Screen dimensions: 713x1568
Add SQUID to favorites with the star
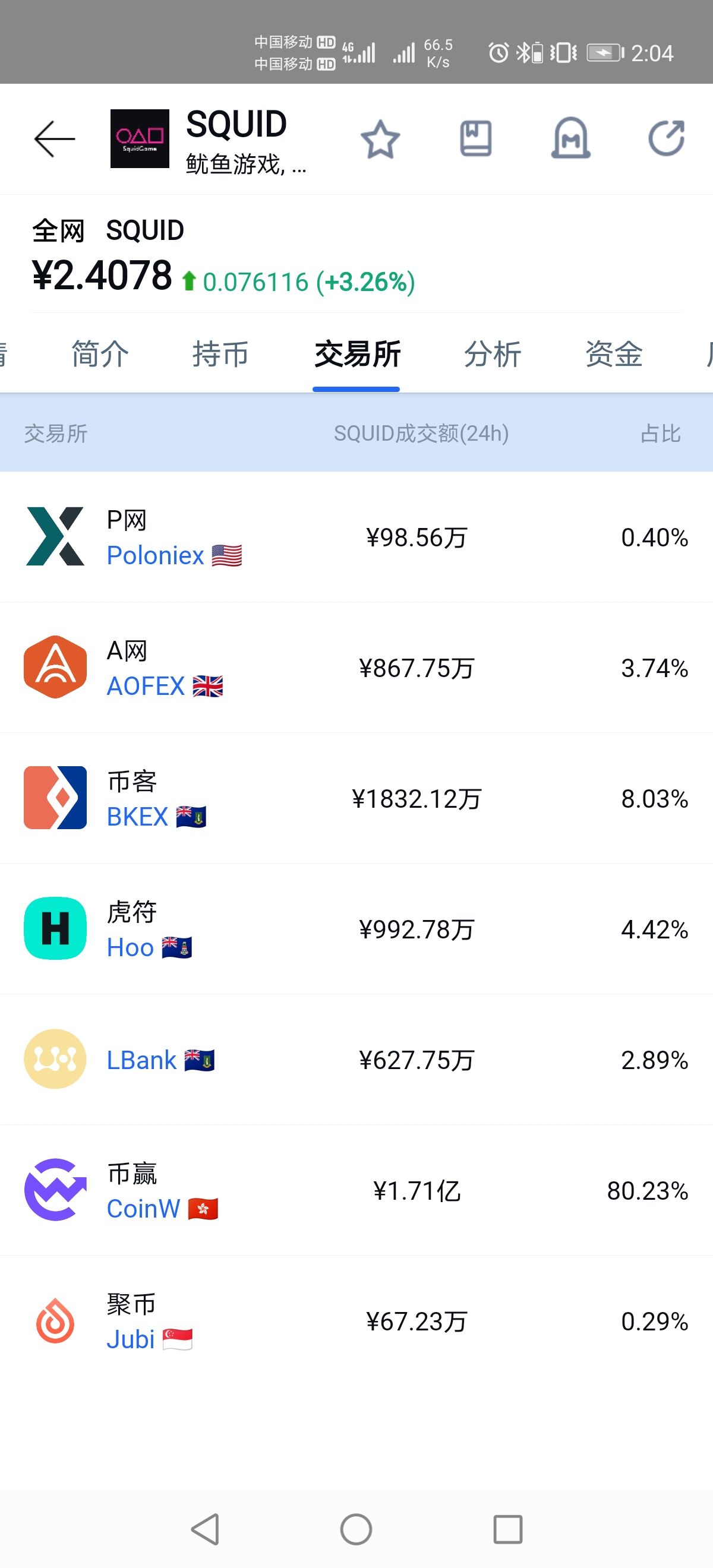(380, 140)
